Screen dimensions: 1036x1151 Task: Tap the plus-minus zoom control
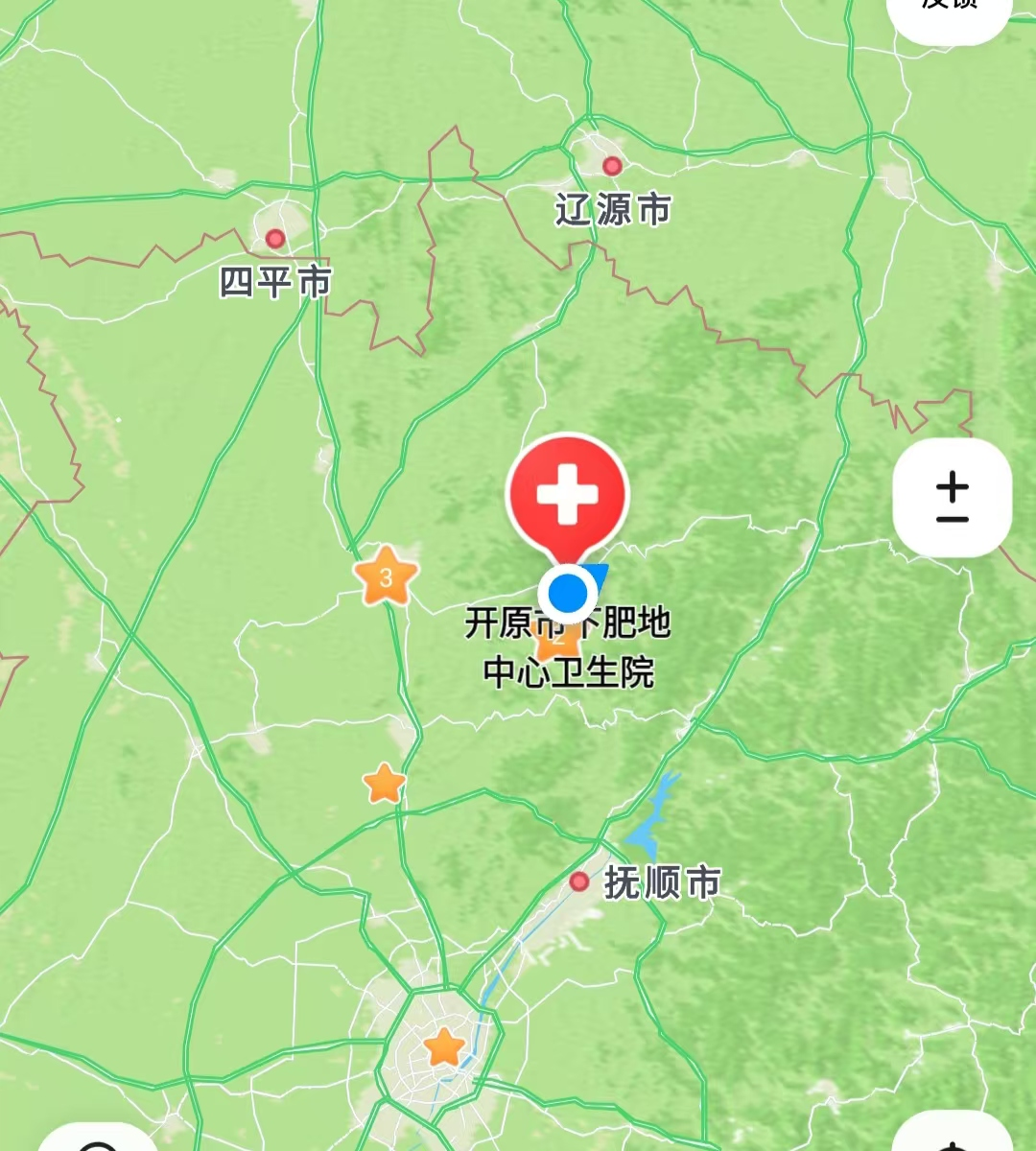(x=952, y=498)
